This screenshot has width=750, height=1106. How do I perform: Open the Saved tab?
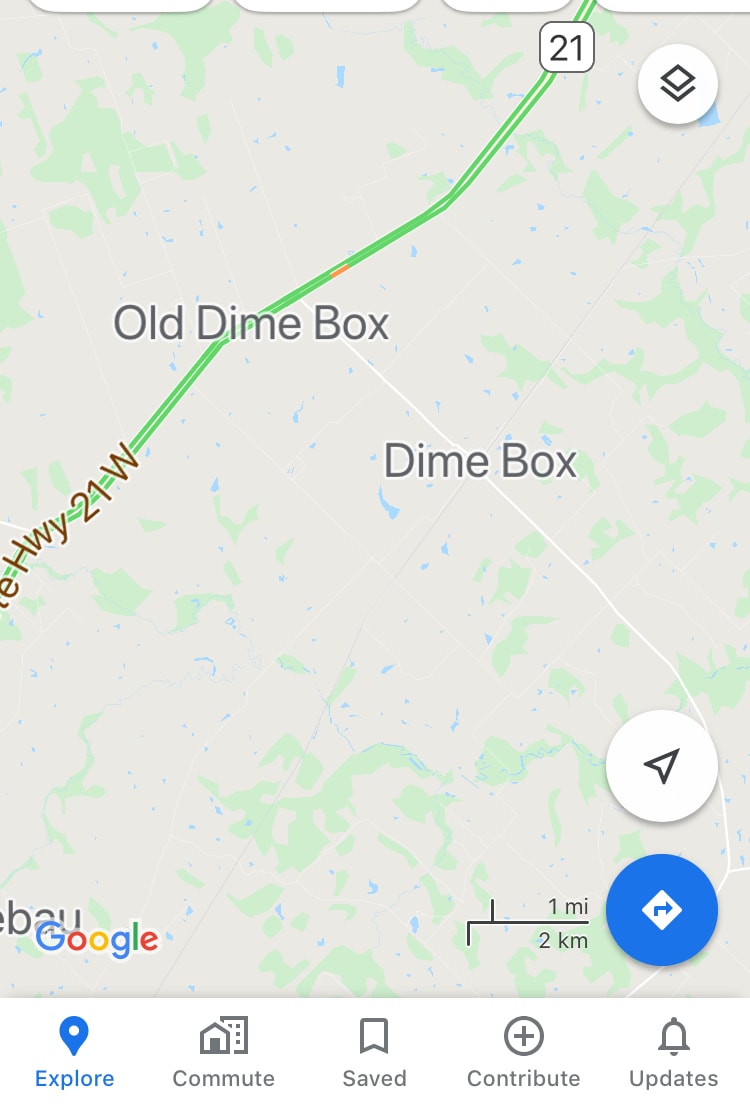click(374, 1052)
